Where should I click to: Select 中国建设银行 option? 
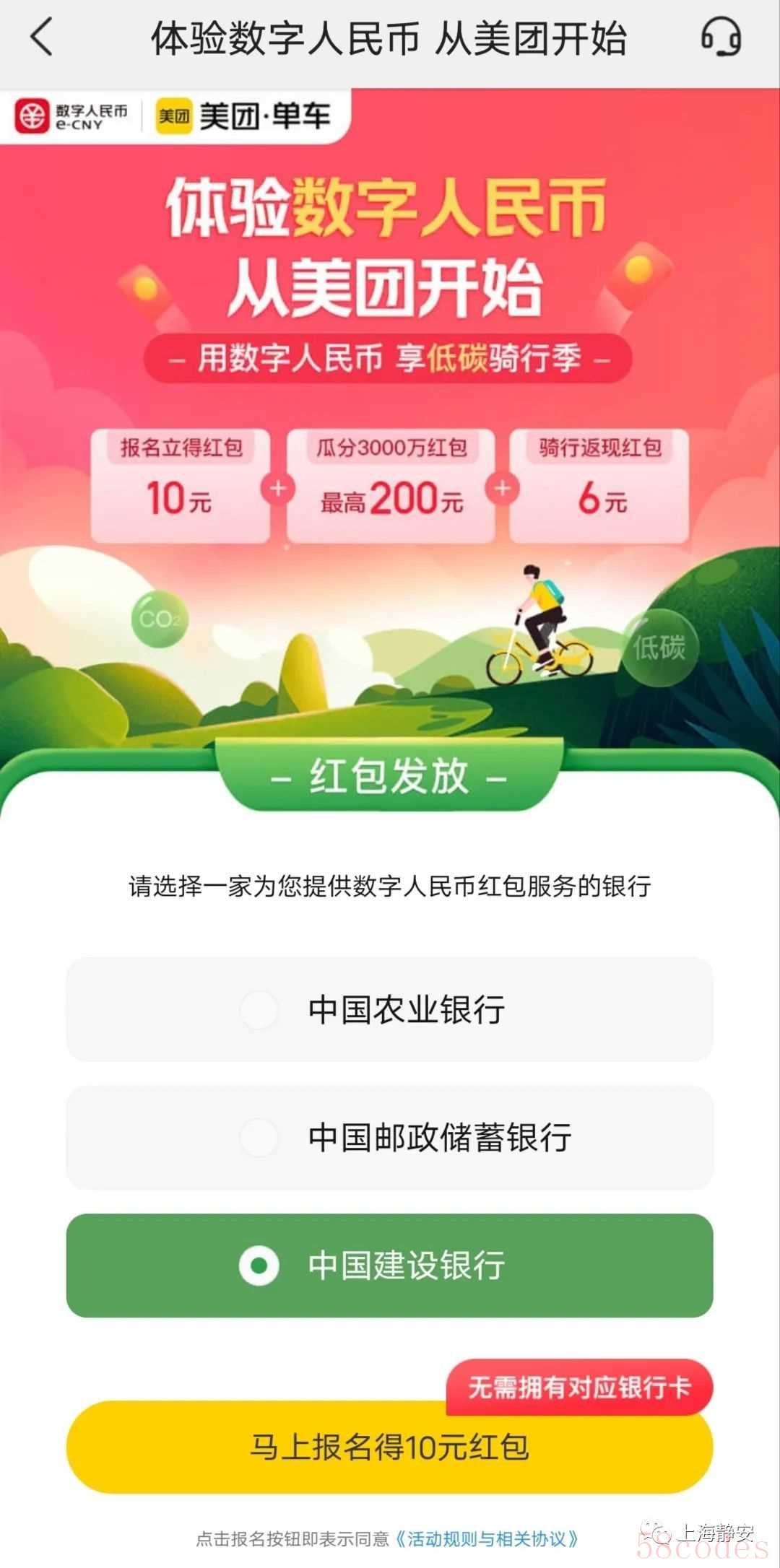(390, 1266)
